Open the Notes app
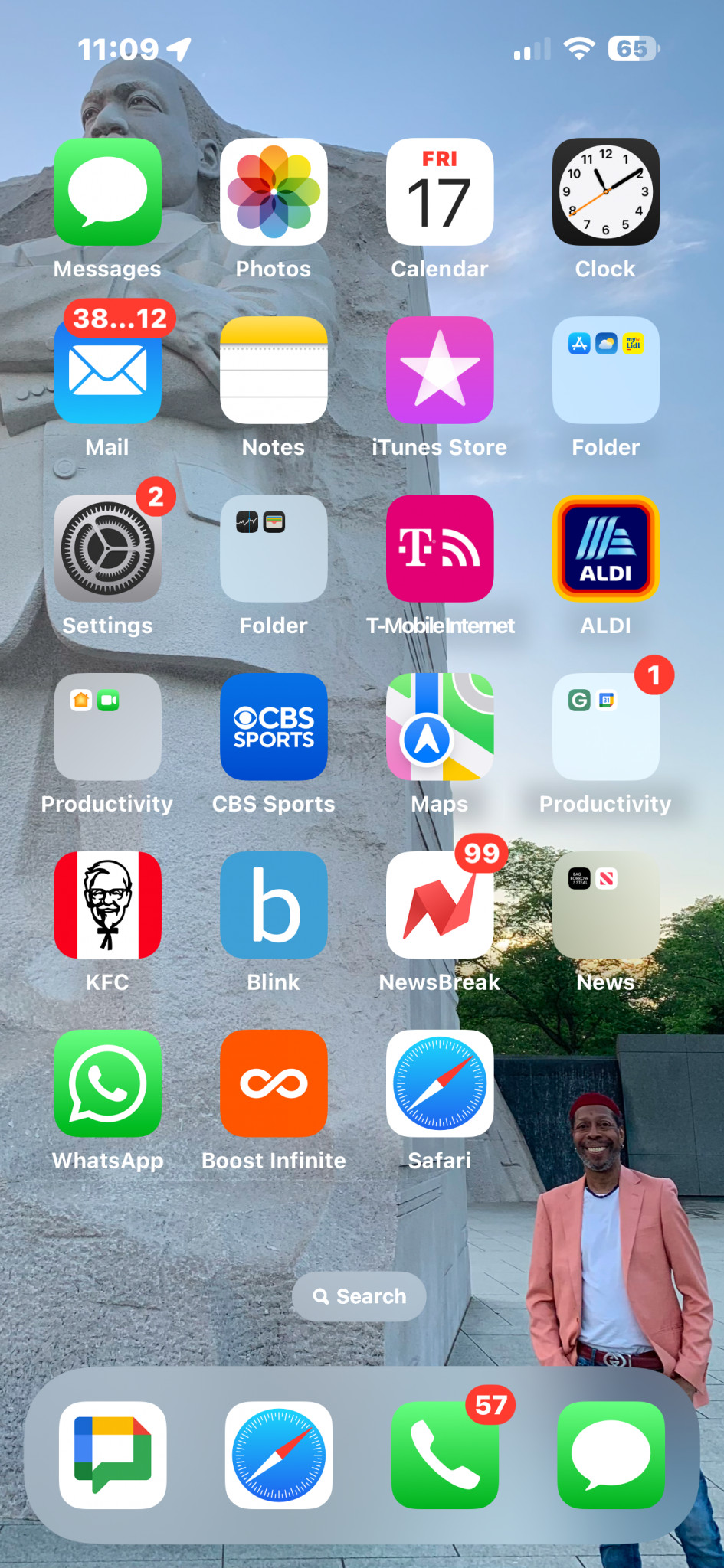Image resolution: width=724 pixels, height=1568 pixels. point(274,371)
